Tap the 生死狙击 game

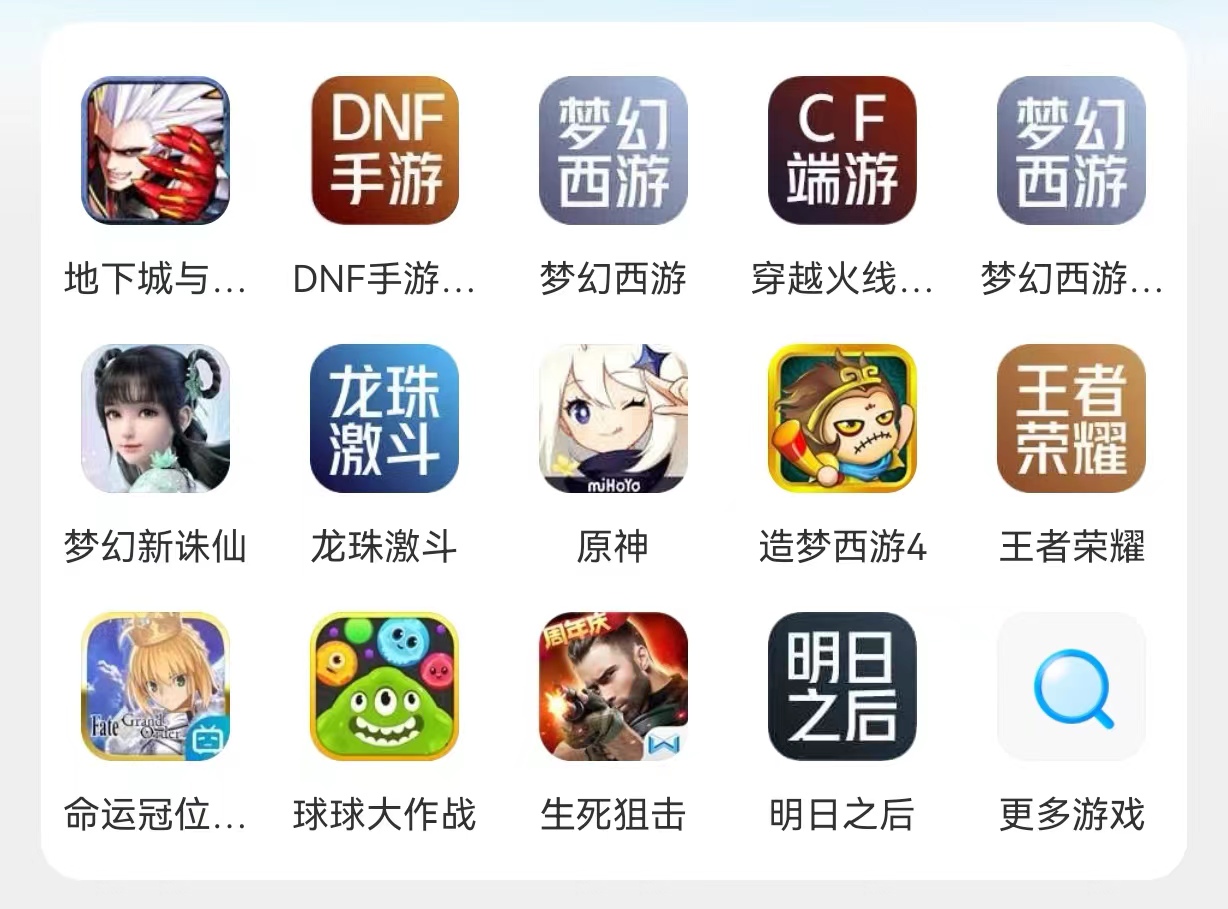613,686
